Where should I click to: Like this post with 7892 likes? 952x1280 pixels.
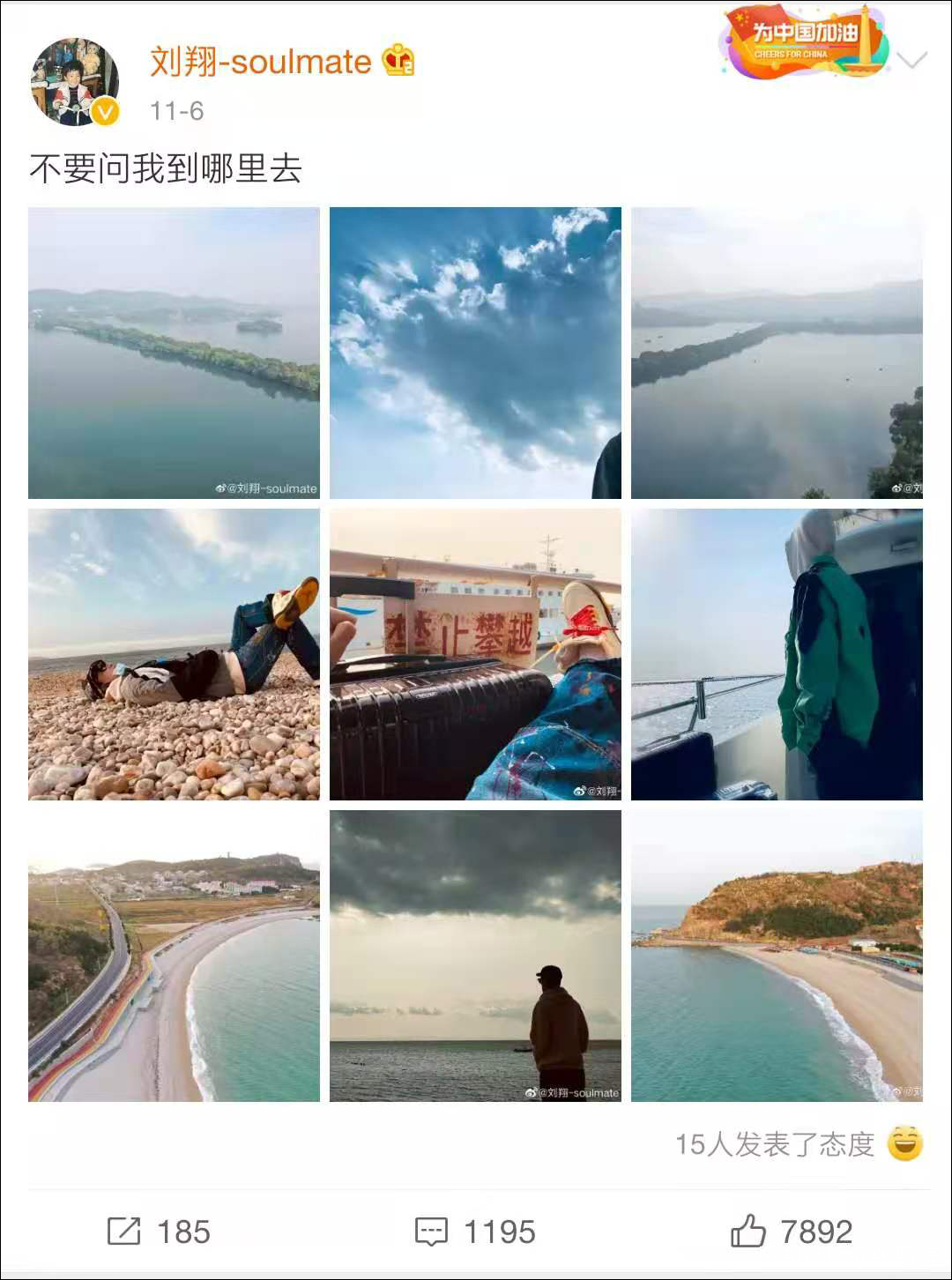pos(792,1232)
